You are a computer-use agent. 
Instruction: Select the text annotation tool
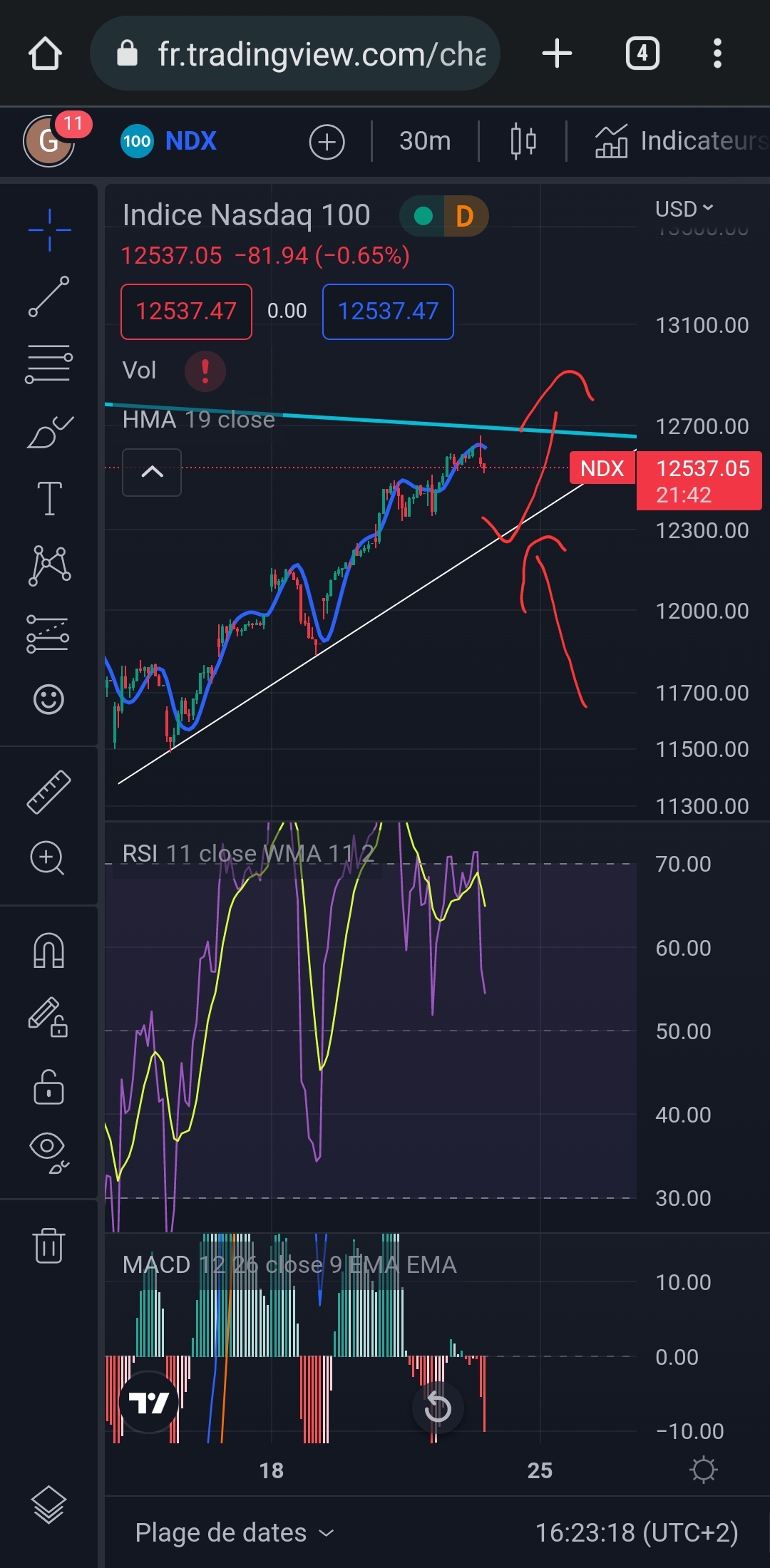(x=49, y=497)
